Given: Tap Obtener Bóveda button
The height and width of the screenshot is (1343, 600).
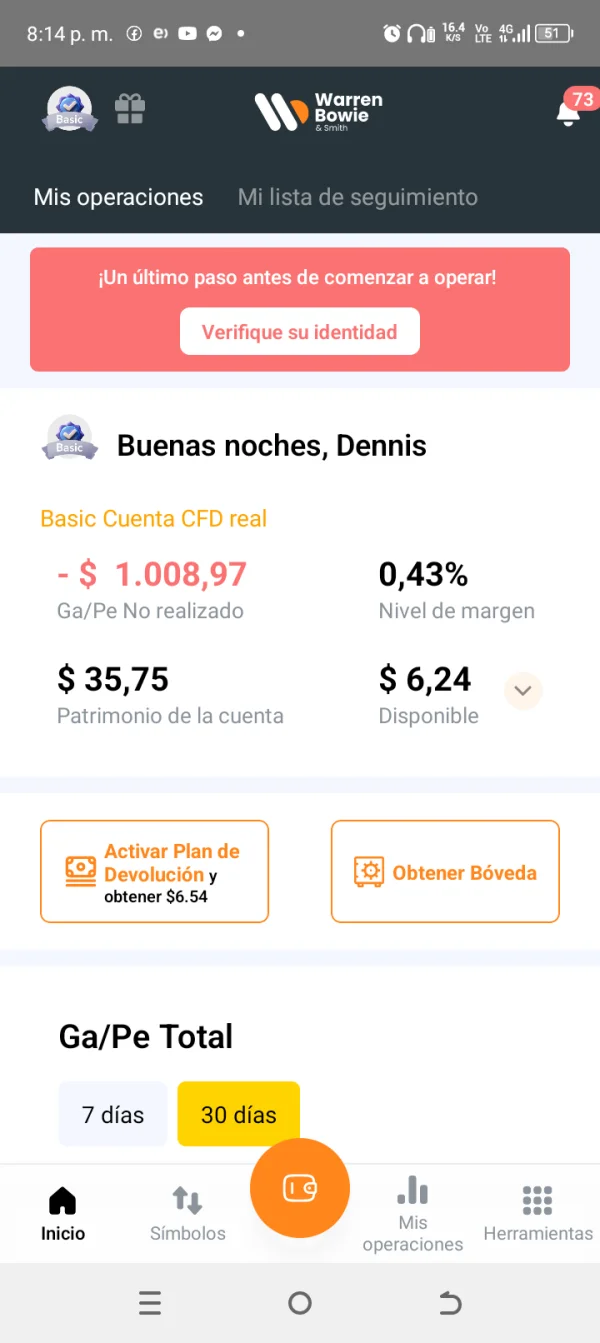Looking at the screenshot, I should click(x=445, y=871).
